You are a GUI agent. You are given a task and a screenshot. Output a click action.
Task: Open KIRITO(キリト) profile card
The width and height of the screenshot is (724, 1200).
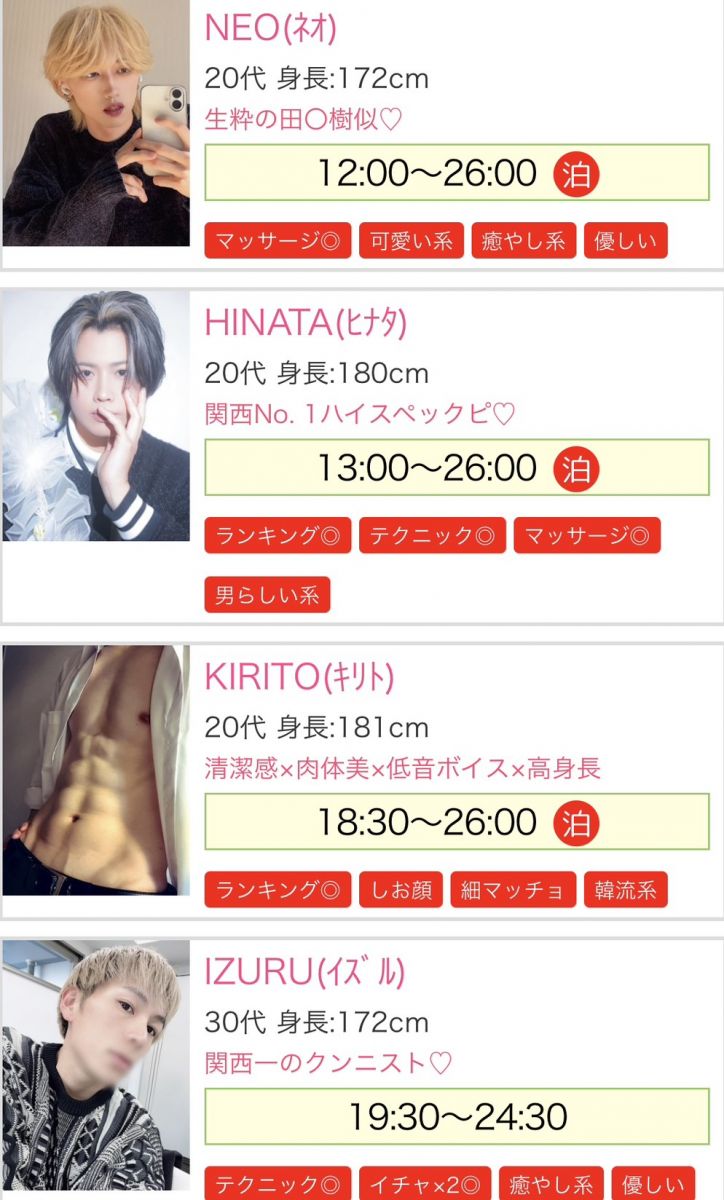(x=299, y=677)
